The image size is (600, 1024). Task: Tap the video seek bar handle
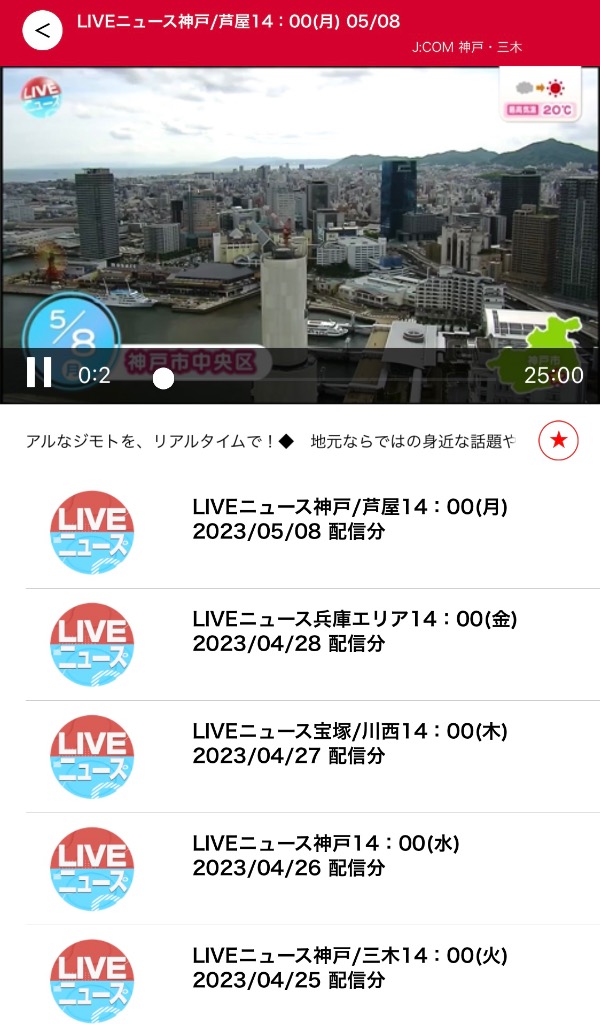tap(163, 378)
